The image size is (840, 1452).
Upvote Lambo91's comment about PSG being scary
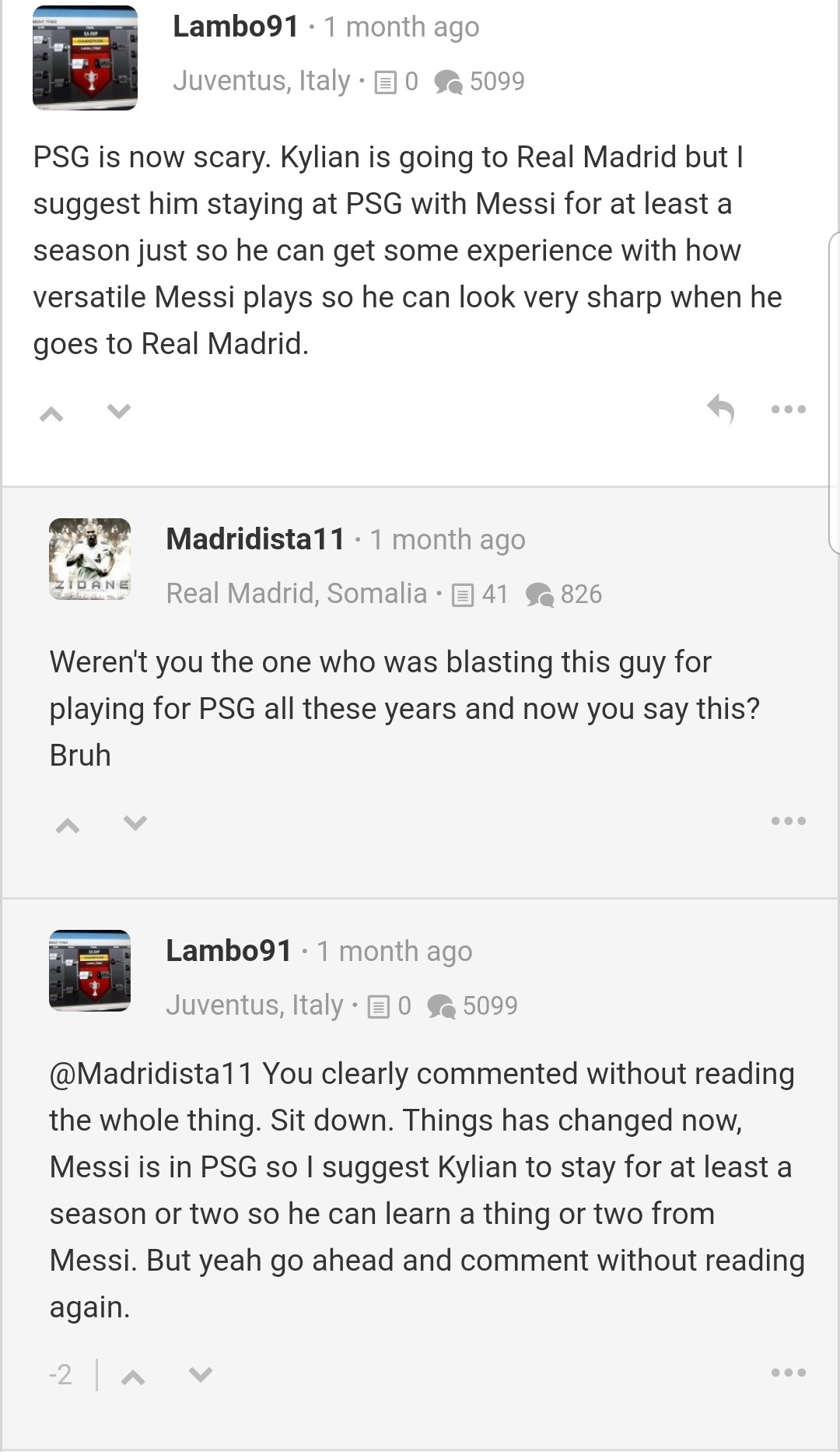51,413
